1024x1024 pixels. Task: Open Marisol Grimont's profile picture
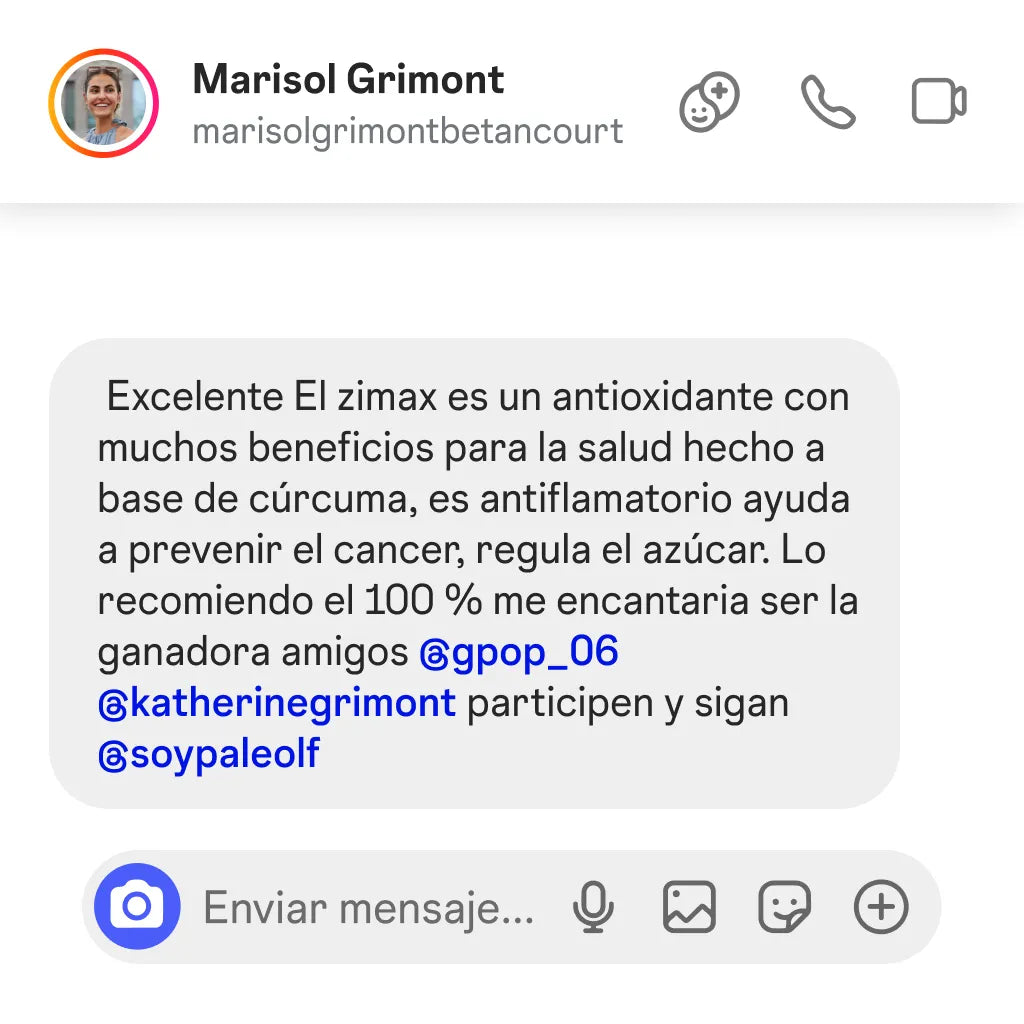103,103
